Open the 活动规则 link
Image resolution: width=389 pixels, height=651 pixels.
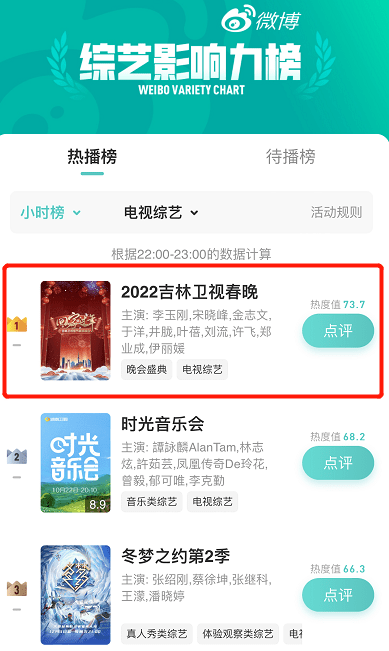[336, 213]
